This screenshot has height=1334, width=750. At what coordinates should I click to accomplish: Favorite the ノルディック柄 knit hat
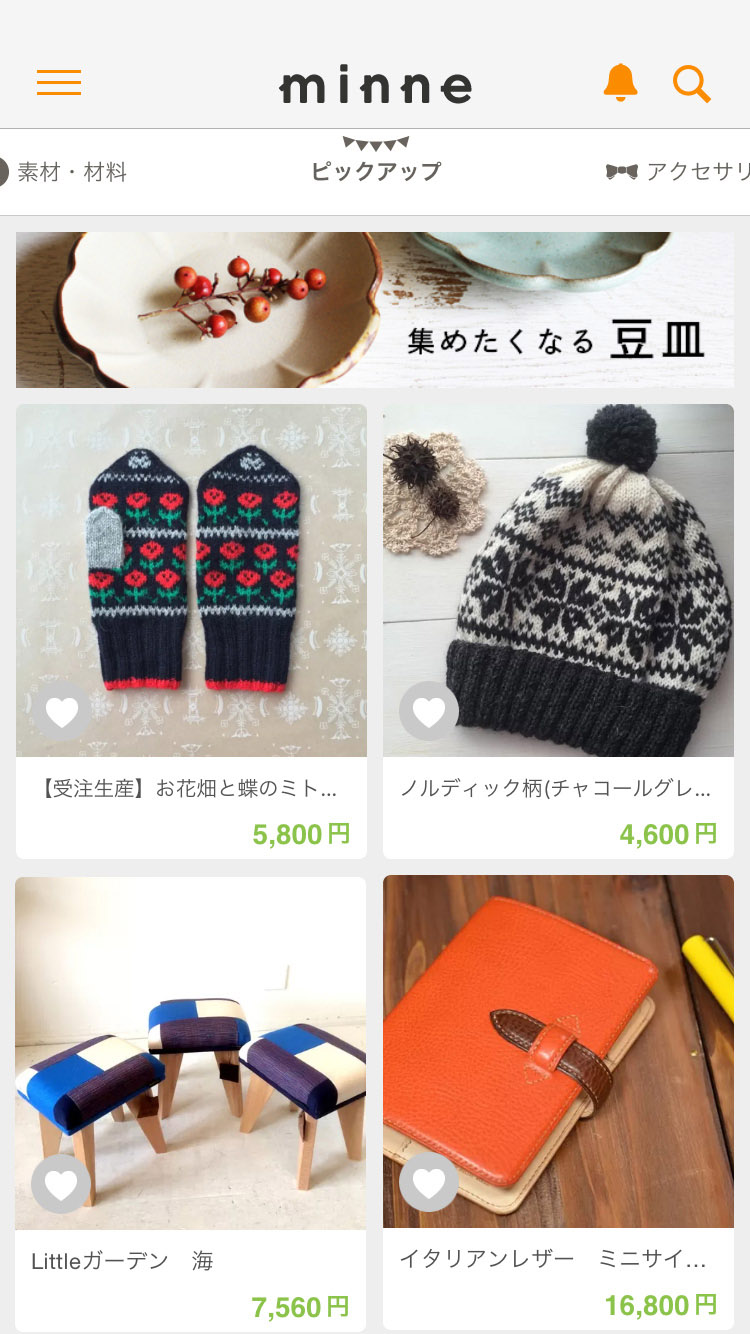[x=429, y=712]
